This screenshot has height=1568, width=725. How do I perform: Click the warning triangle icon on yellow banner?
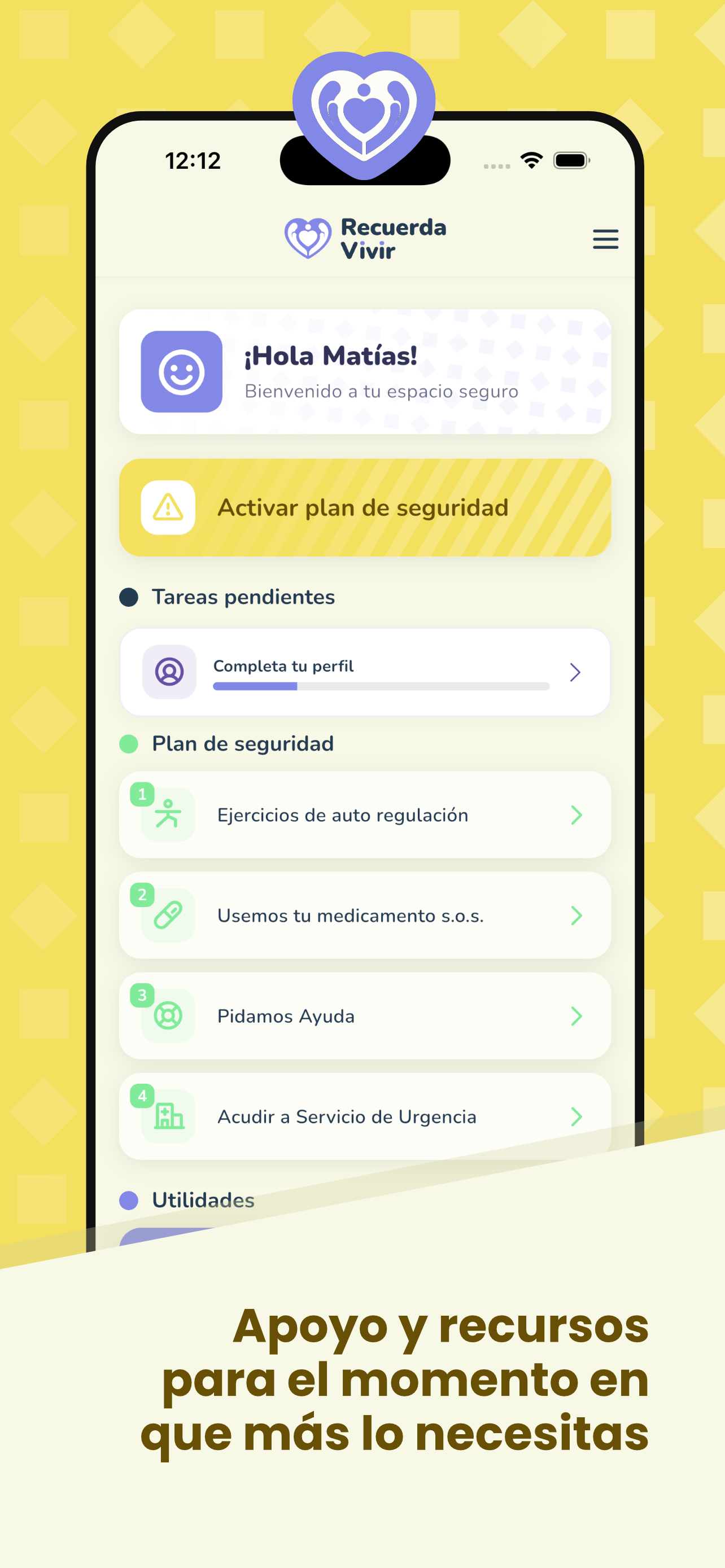click(169, 507)
